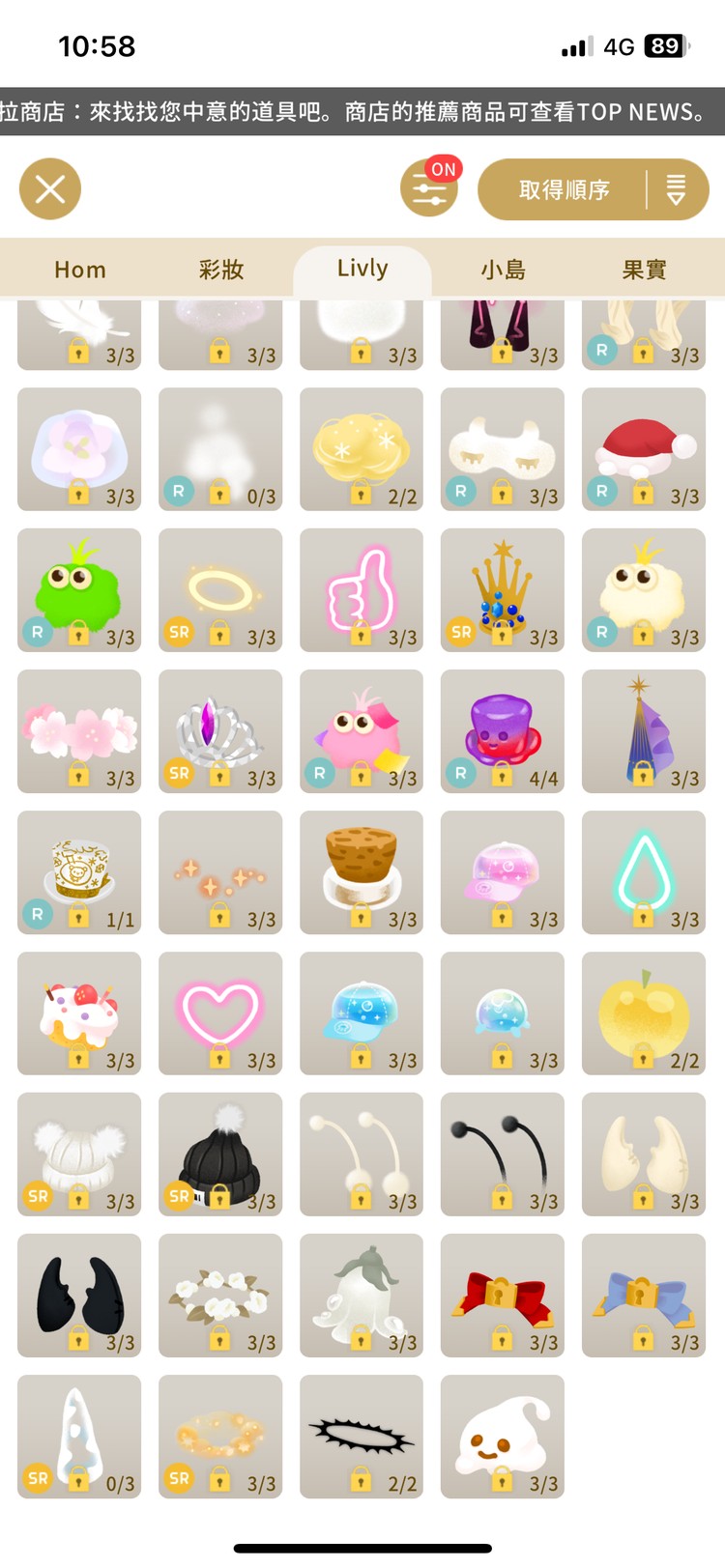Select the green fuzzy monster hat
725x1568 pixels.
79,590
